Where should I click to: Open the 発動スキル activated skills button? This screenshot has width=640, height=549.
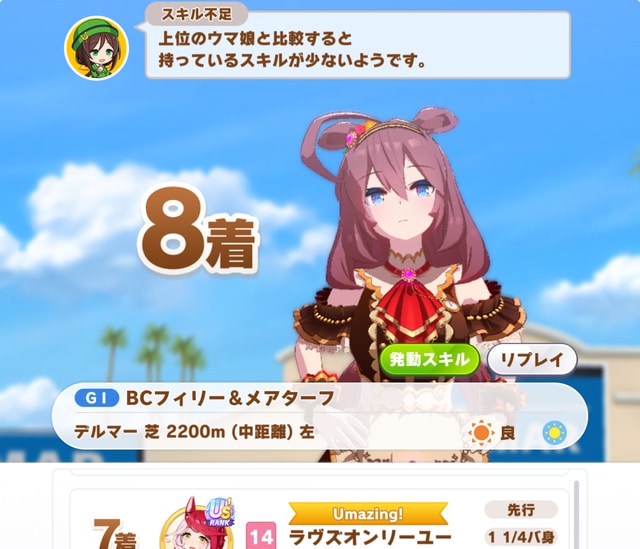[430, 360]
